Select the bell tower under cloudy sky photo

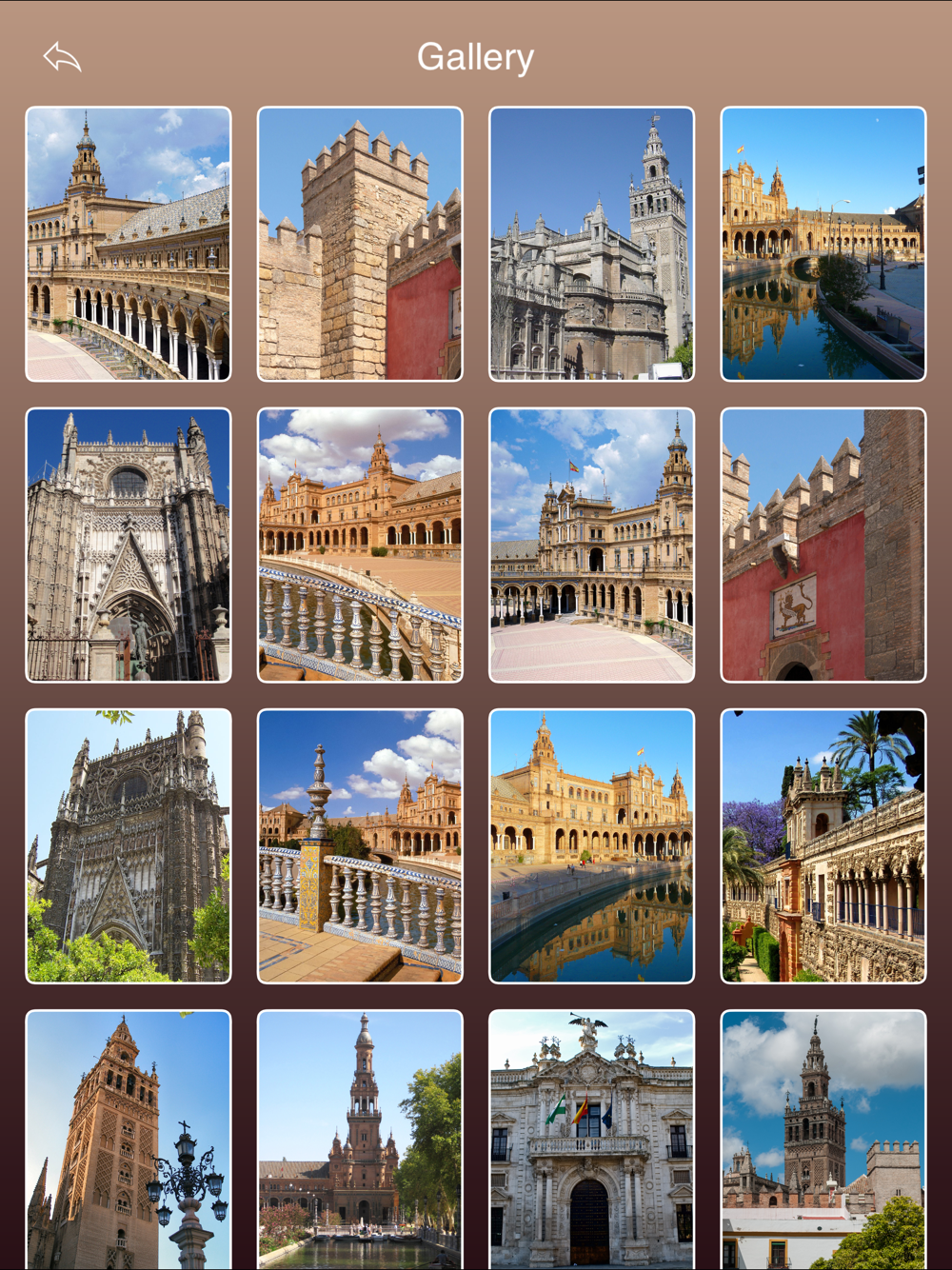pyautogui.click(x=823, y=1139)
